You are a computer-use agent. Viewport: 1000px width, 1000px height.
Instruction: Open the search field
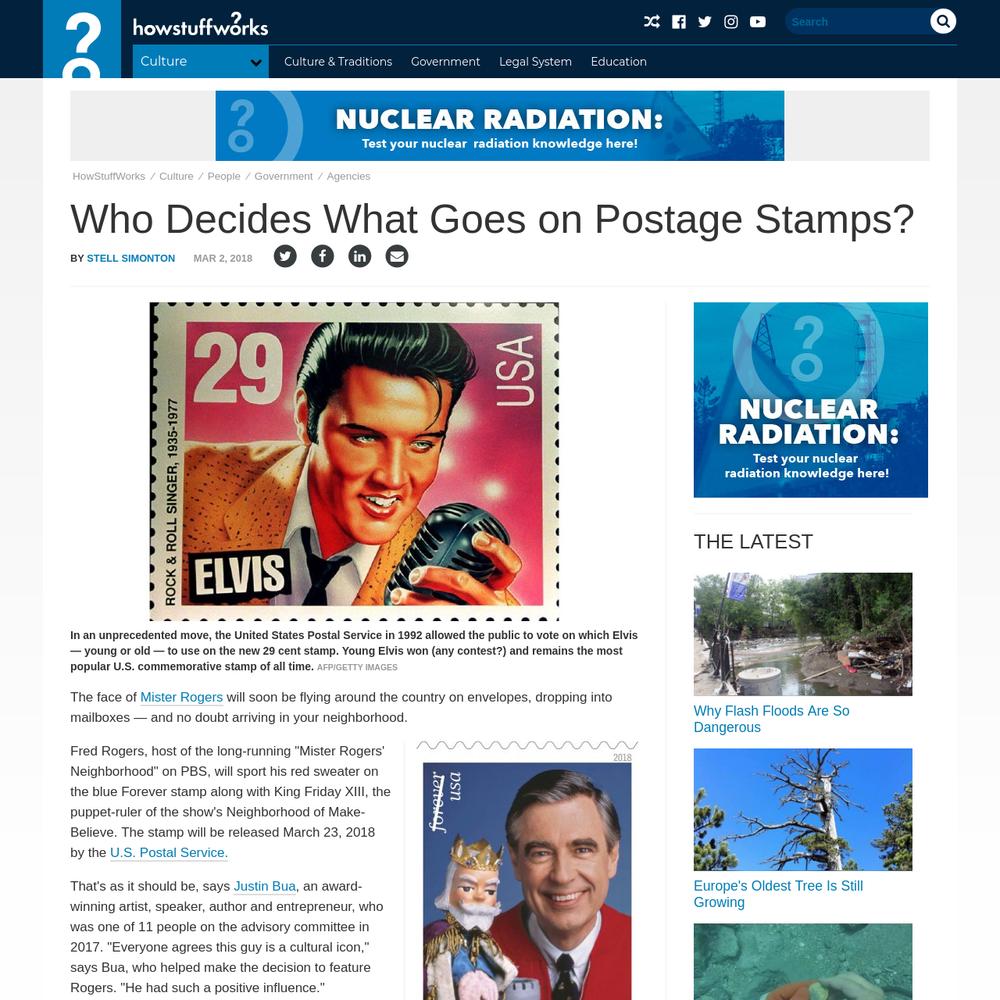click(855, 21)
